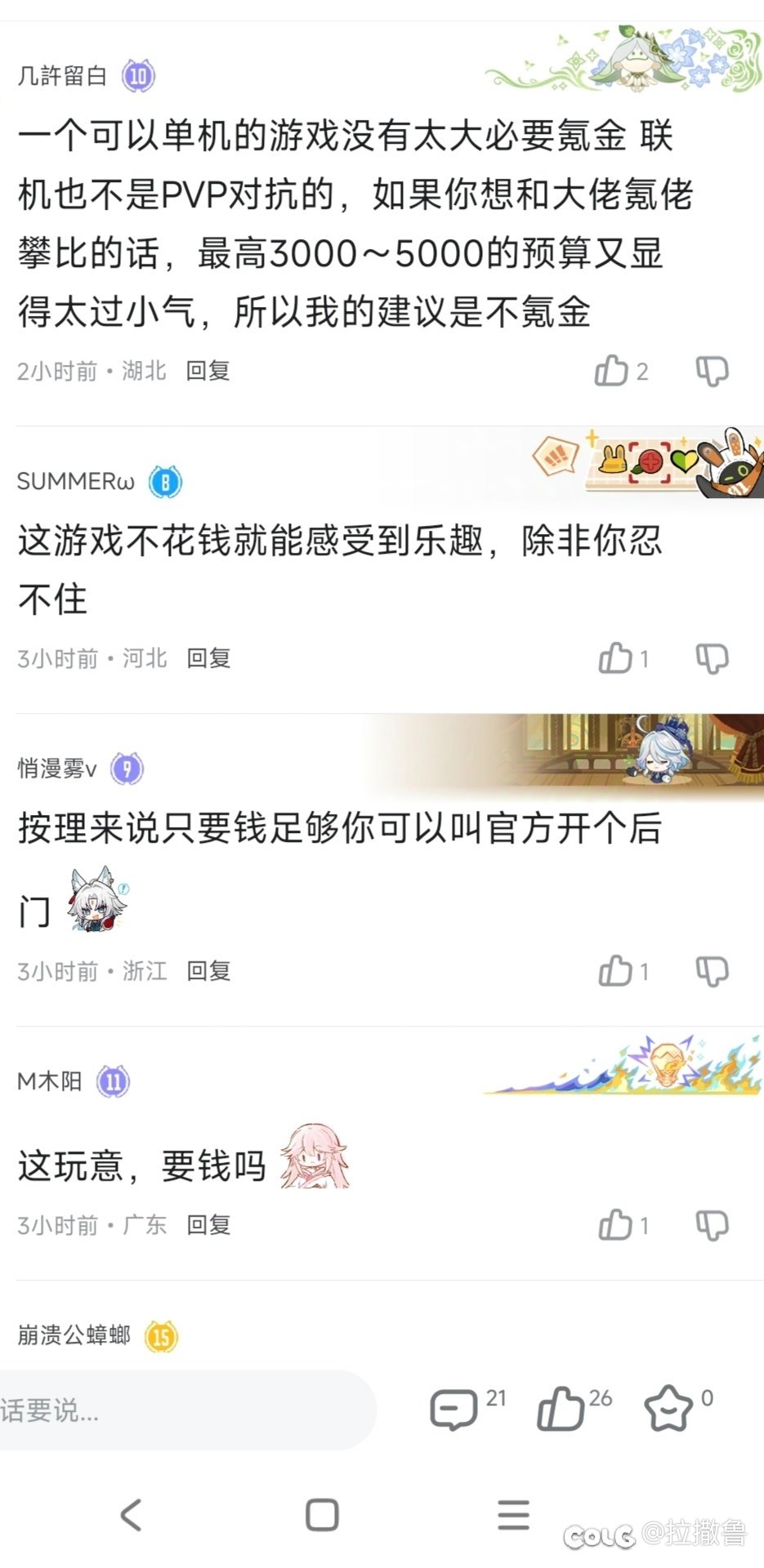
Task: Reply to 几許留白's comment
Action: 208,371
